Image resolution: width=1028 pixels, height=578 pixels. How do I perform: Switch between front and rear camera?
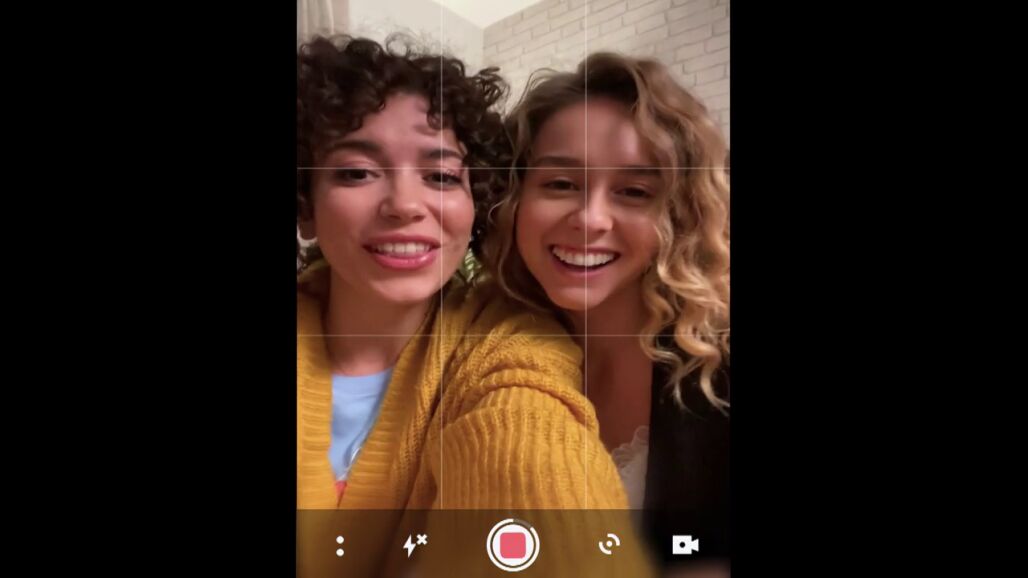click(609, 544)
